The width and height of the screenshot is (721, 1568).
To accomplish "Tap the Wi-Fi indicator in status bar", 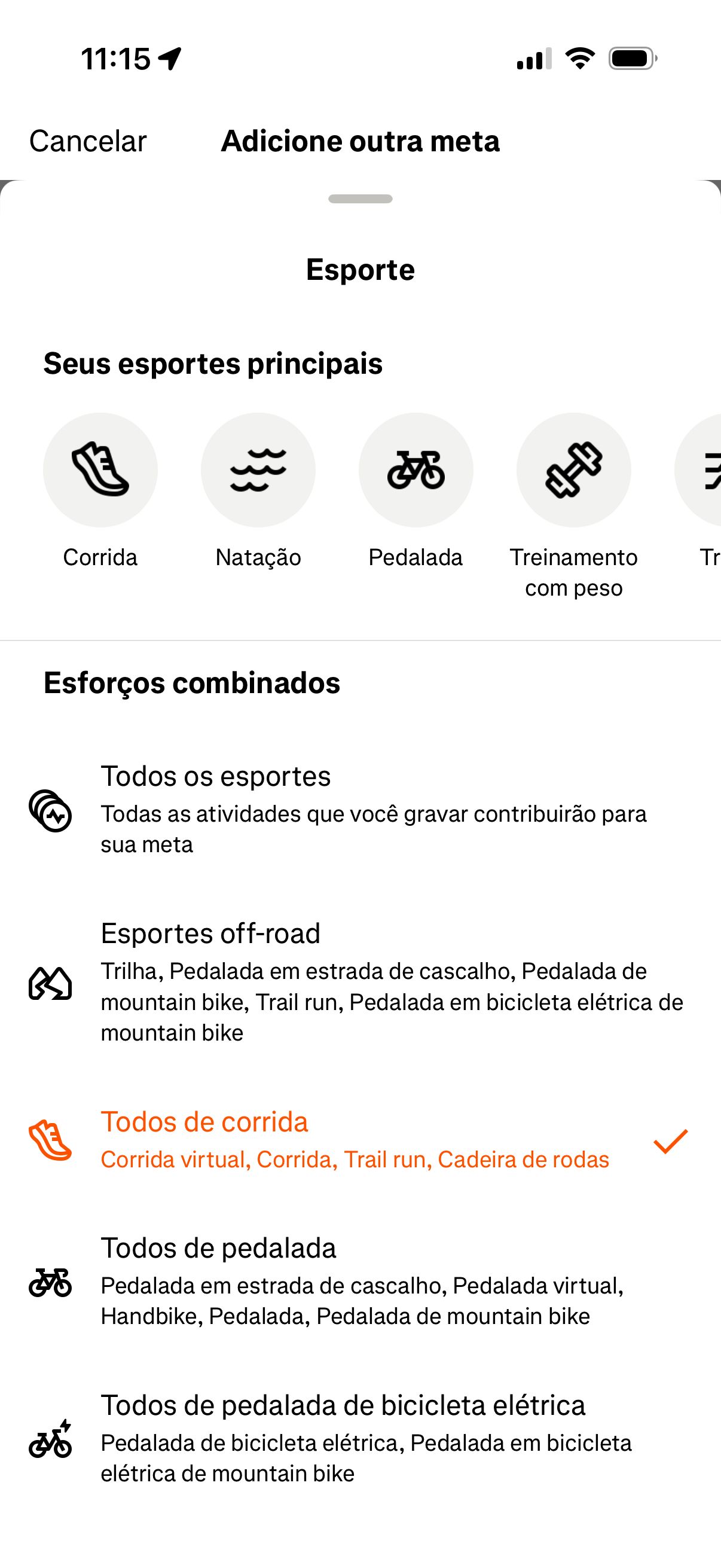I will coord(579,58).
